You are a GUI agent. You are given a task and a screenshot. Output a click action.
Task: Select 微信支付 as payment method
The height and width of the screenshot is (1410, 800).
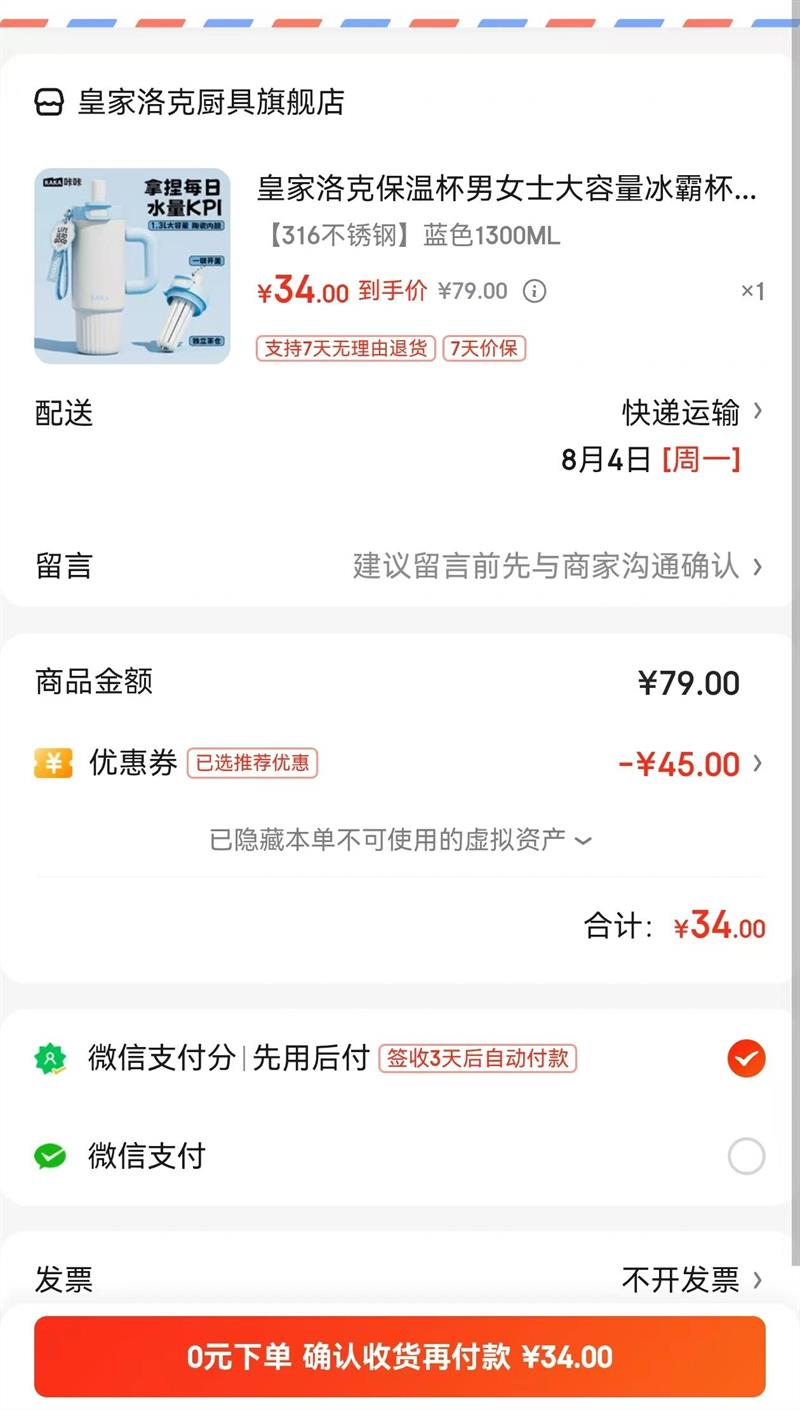click(x=746, y=1157)
